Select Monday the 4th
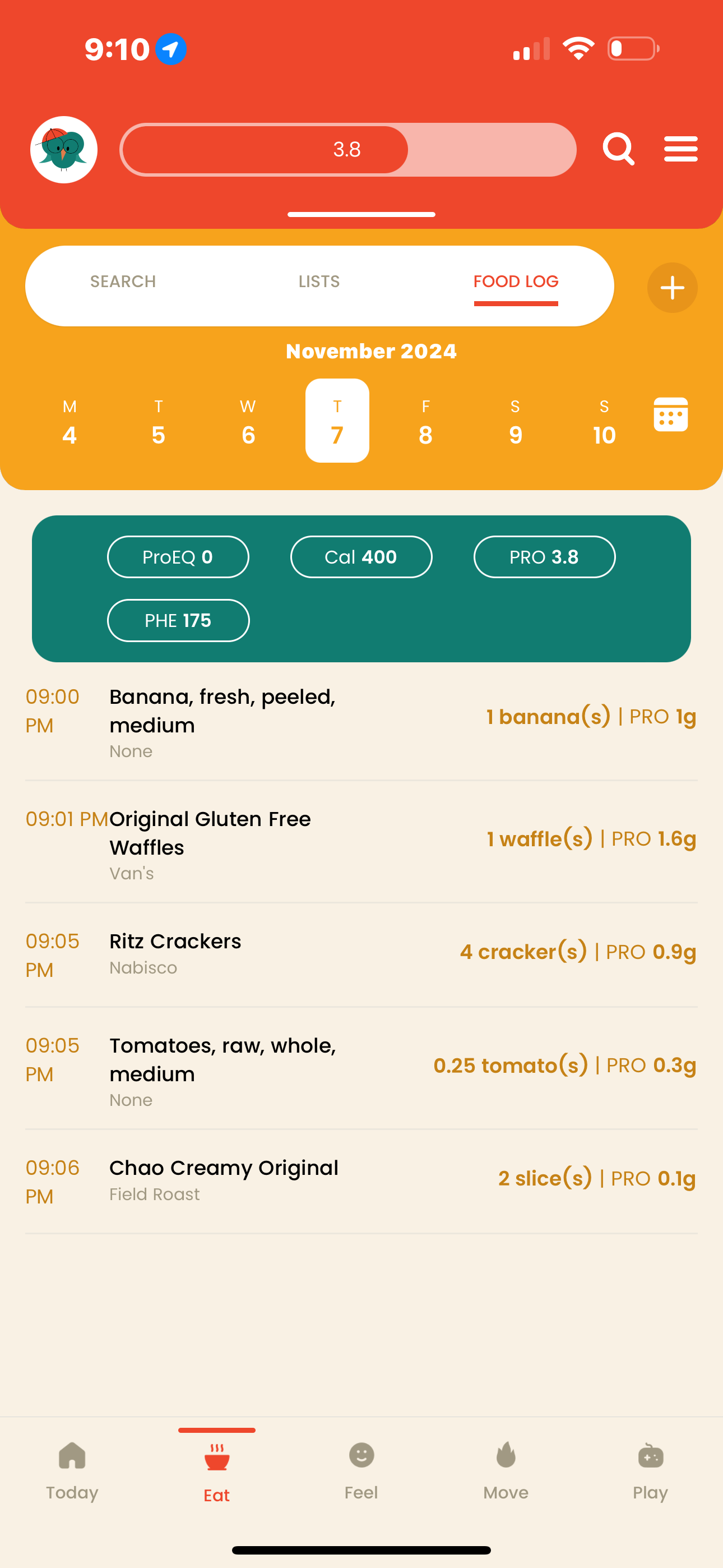 coord(69,422)
